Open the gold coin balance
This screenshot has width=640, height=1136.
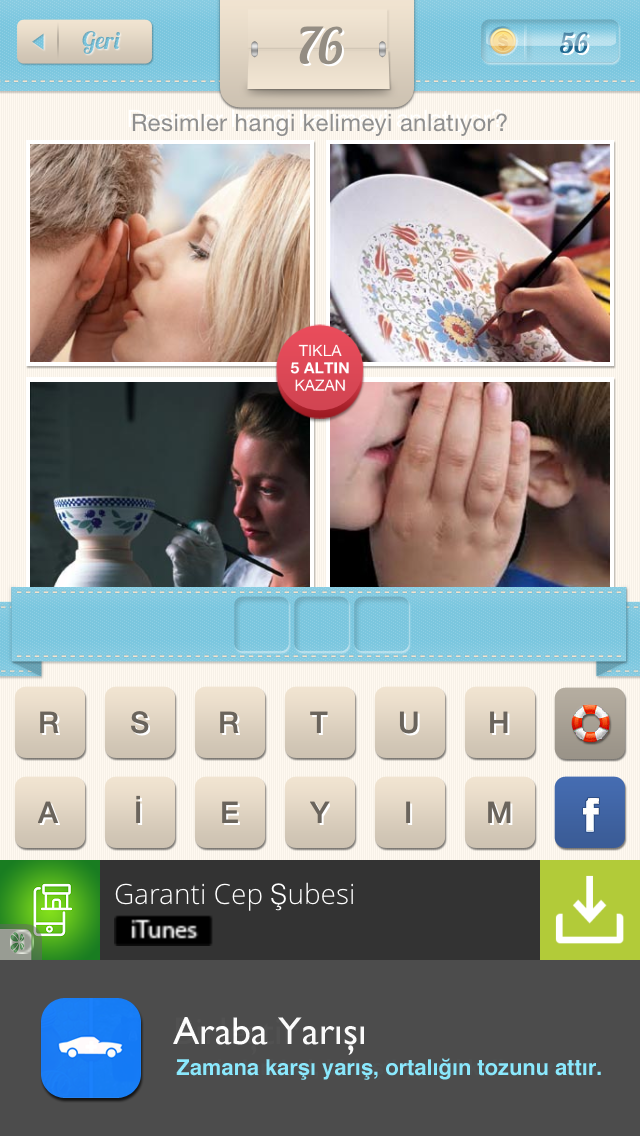tap(550, 42)
